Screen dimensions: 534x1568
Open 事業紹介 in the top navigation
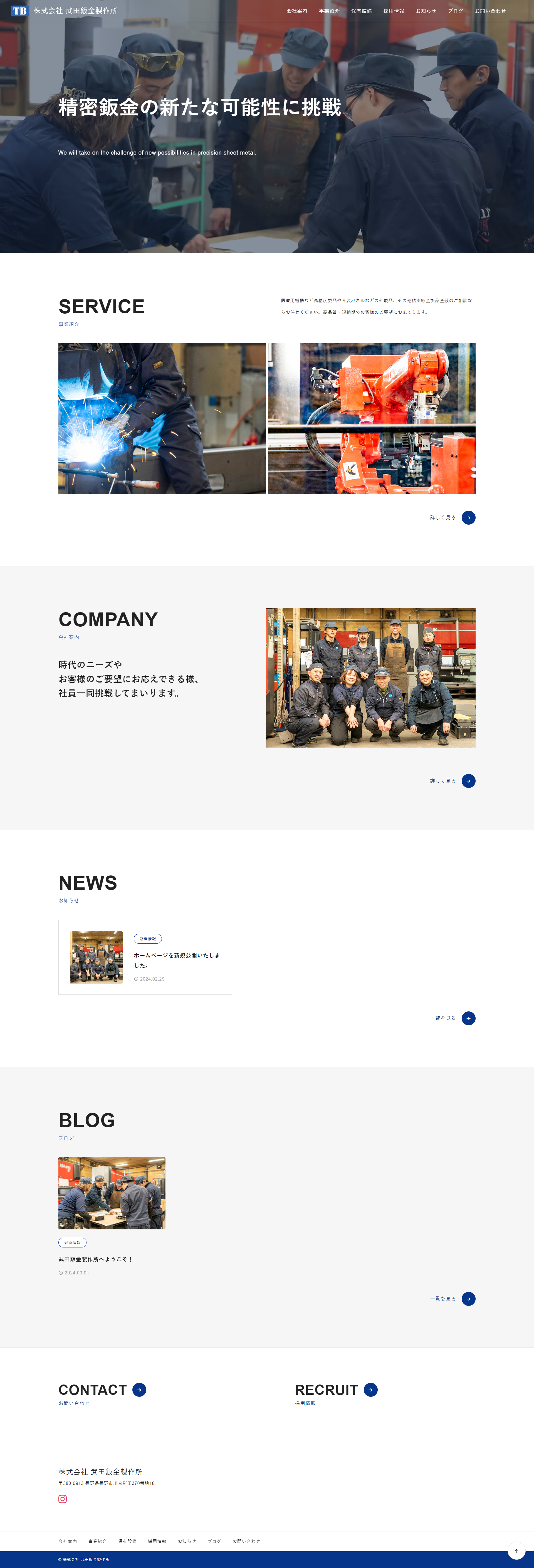click(x=329, y=11)
